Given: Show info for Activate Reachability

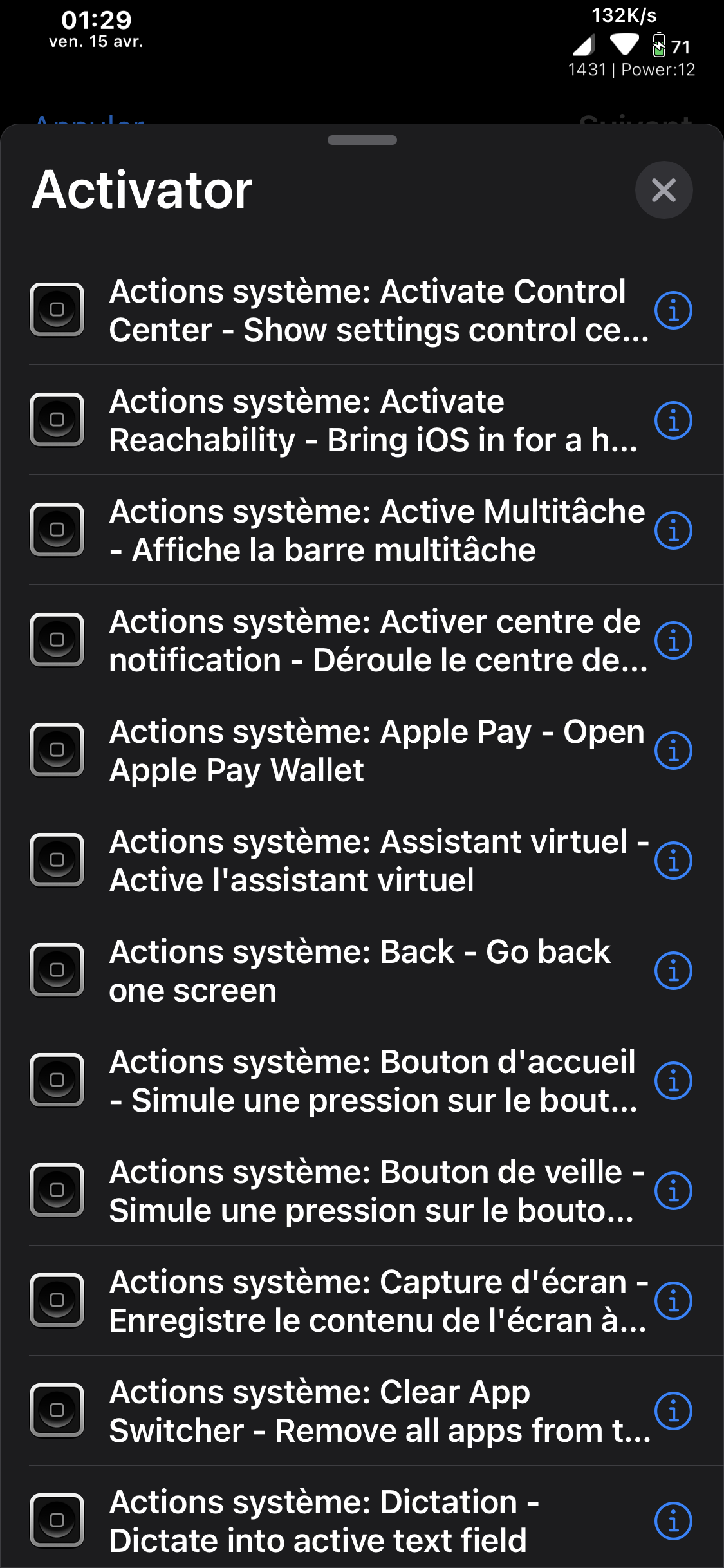Looking at the screenshot, I should (x=673, y=420).
